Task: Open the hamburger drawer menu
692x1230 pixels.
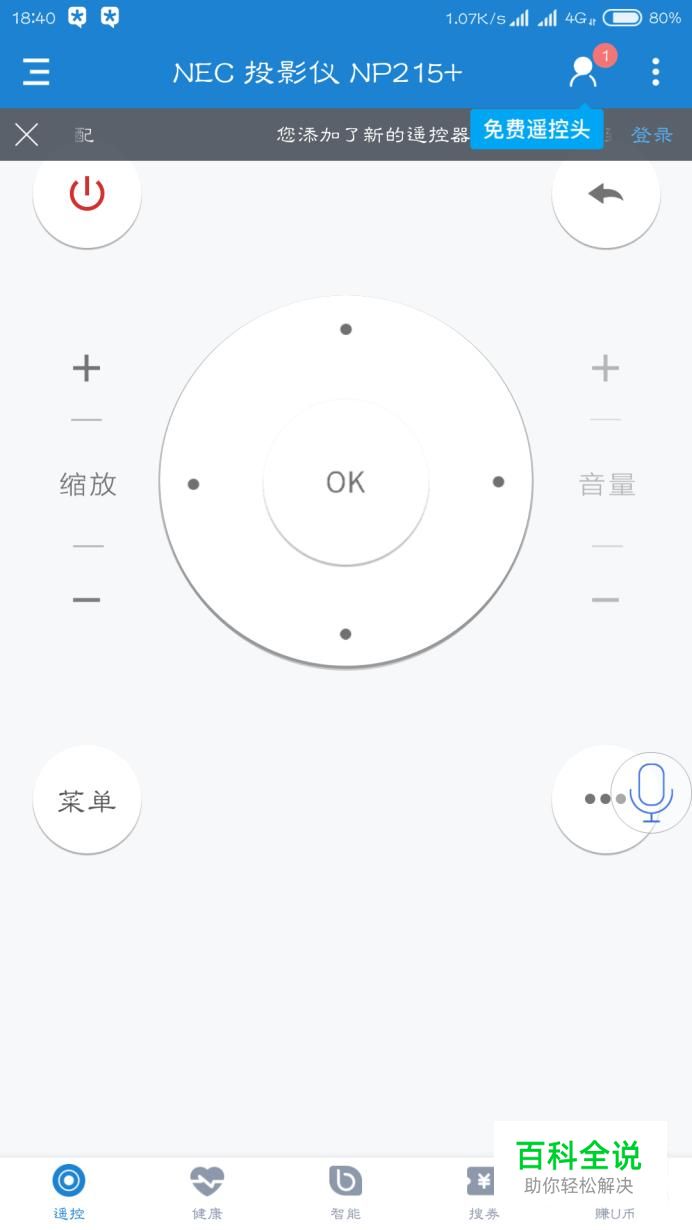Action: tap(37, 72)
